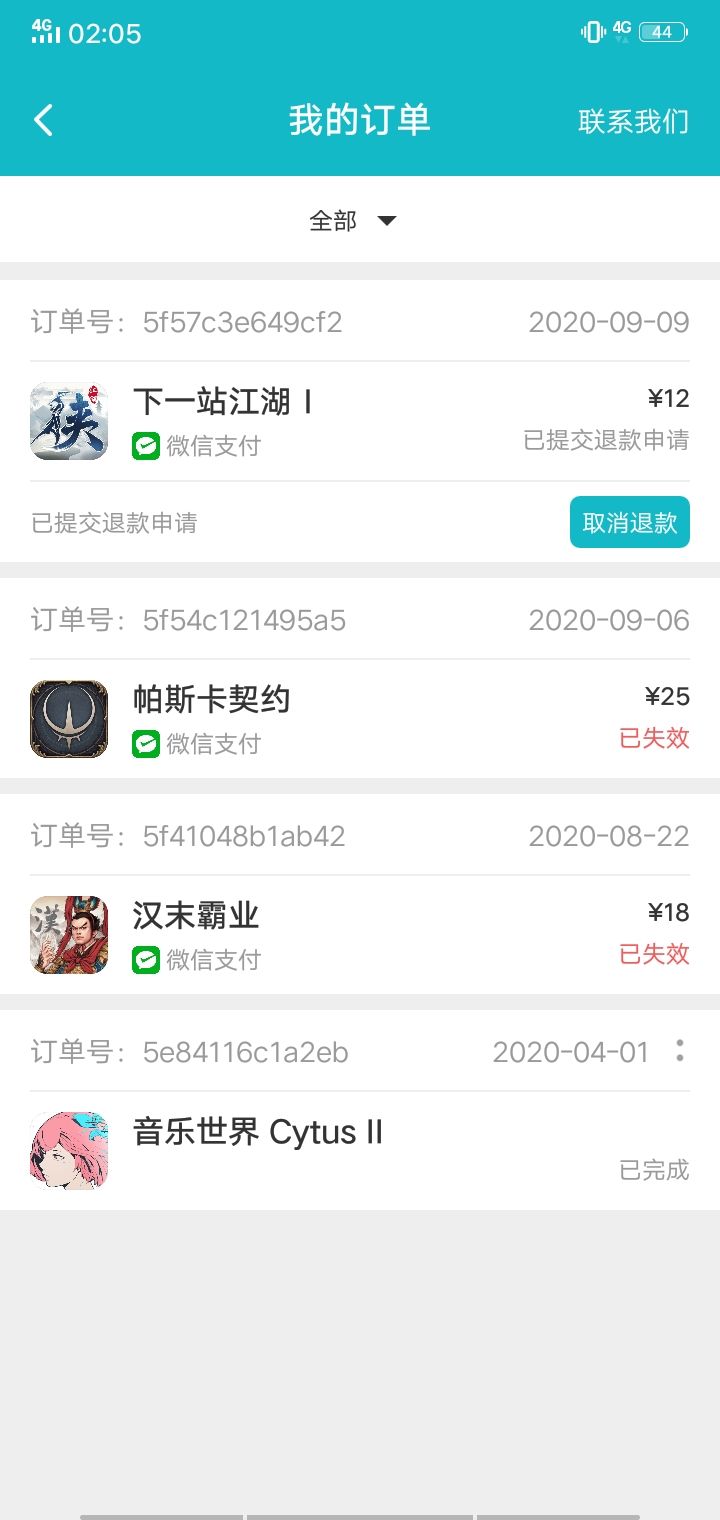Go back from My Orders page
Image resolution: width=720 pixels, height=1520 pixels.
coord(43,121)
